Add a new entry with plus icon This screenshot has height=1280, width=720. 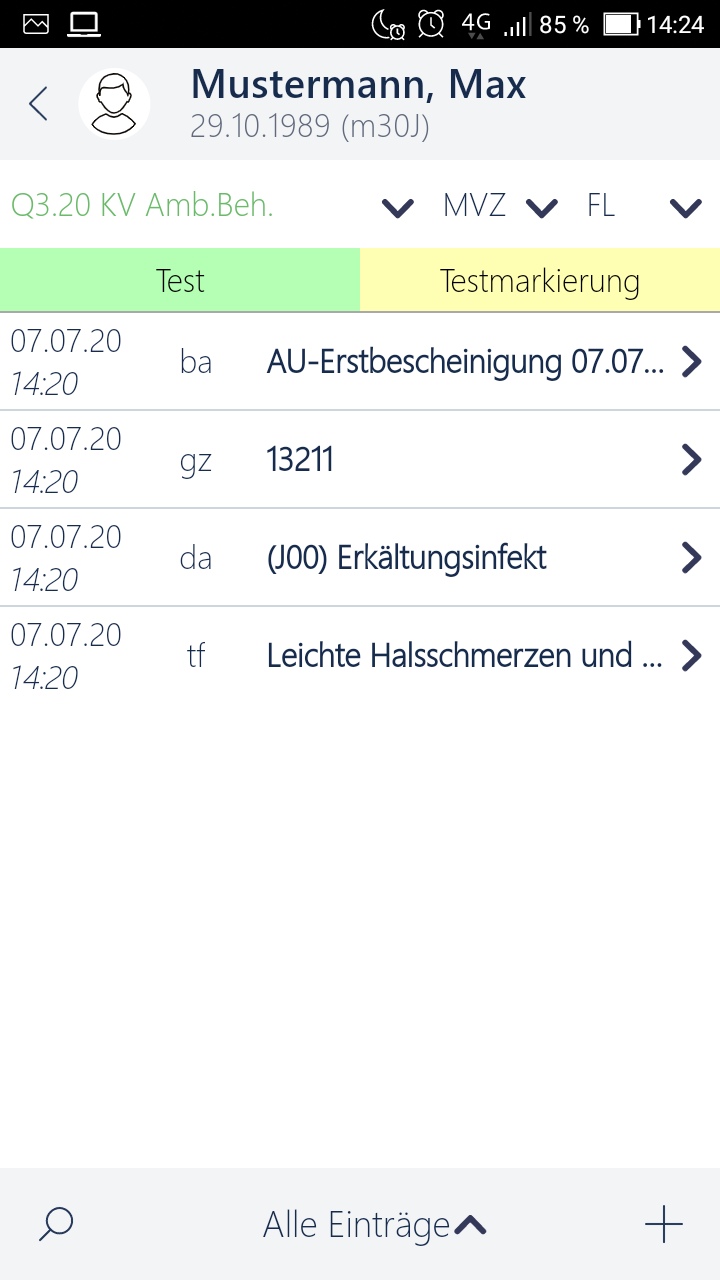[x=663, y=1224]
